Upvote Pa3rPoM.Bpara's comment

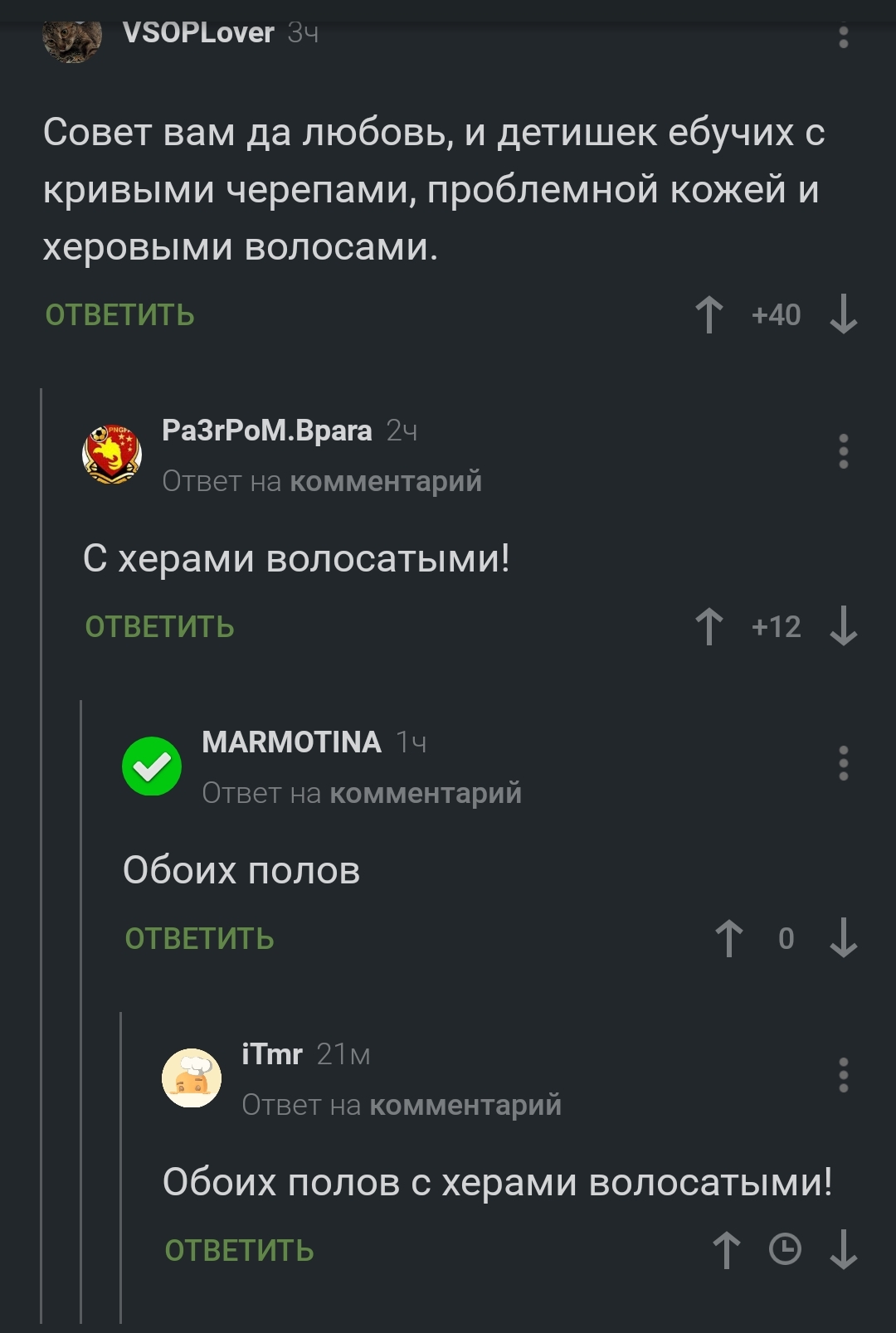pyautogui.click(x=709, y=626)
